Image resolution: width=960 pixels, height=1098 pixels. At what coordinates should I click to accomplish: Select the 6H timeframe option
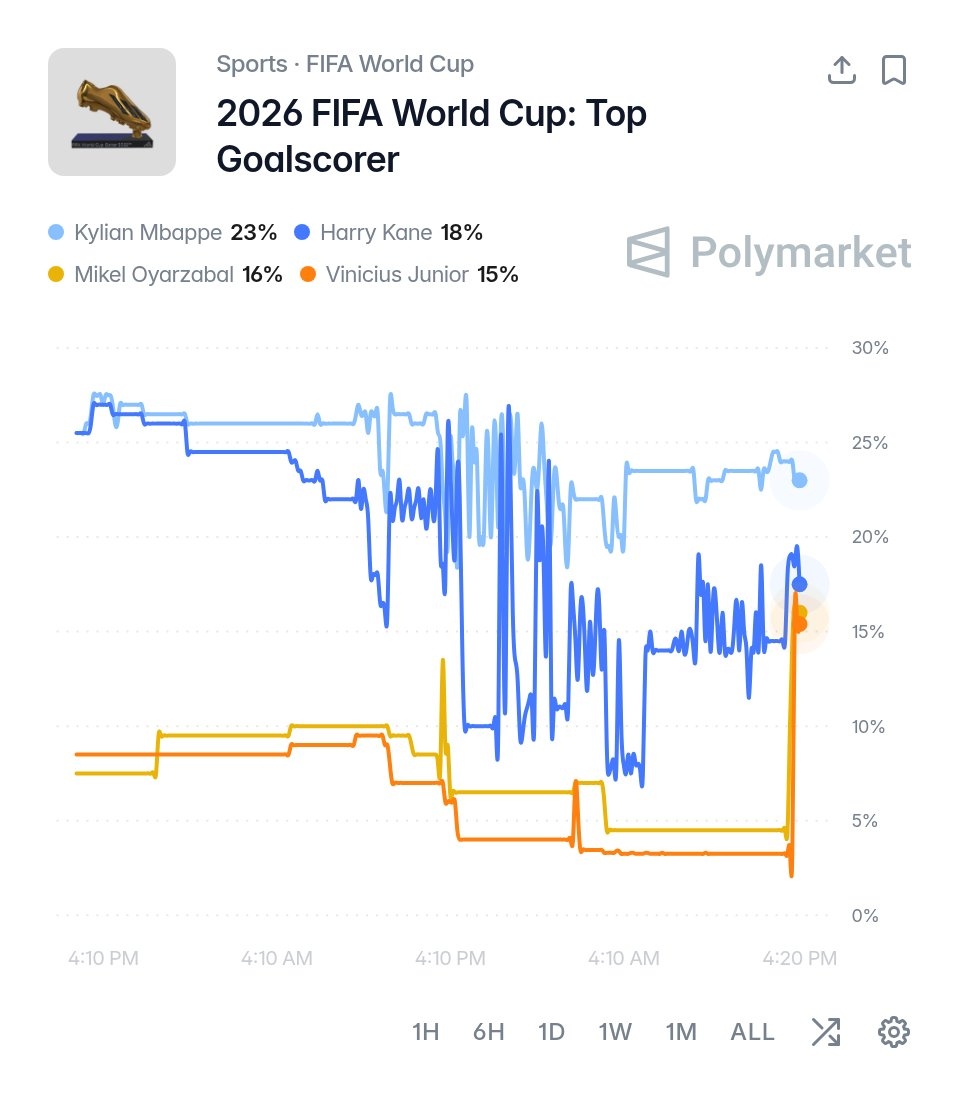pos(489,1031)
